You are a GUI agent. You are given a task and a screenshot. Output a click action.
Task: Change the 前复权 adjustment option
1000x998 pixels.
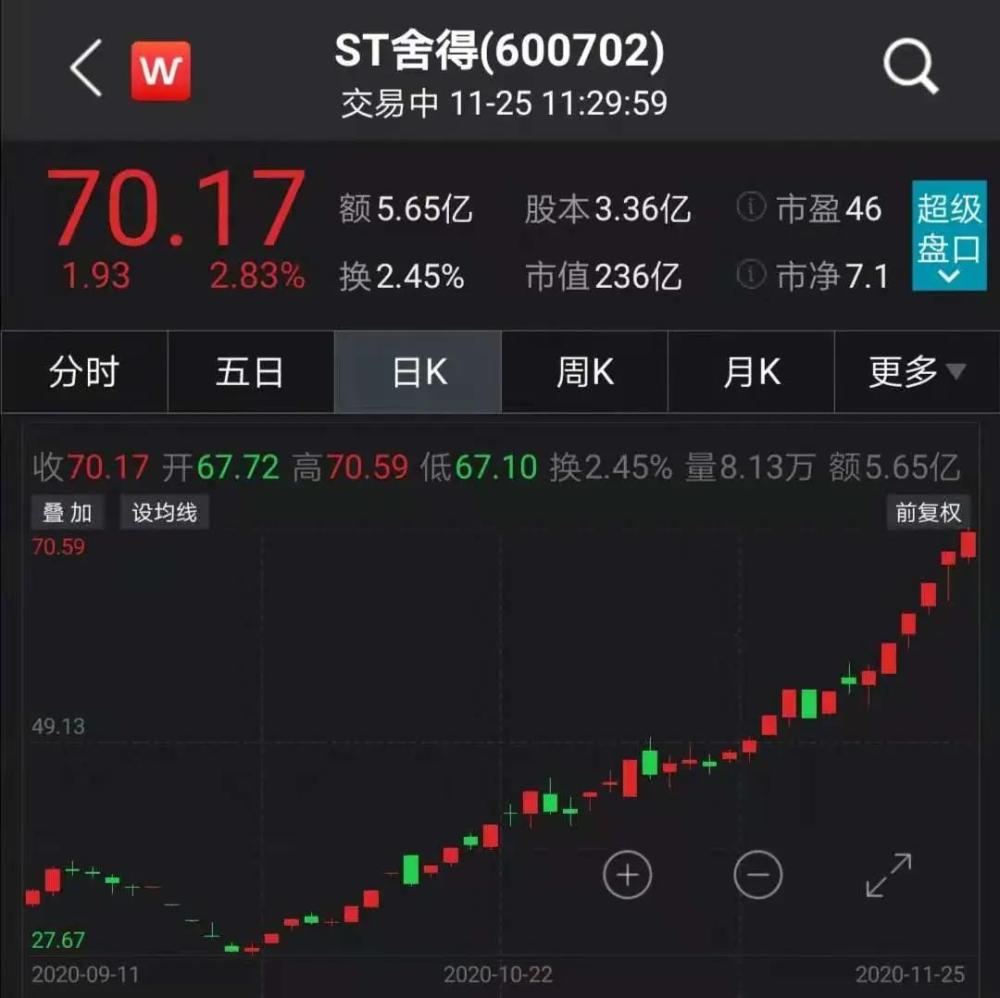928,513
